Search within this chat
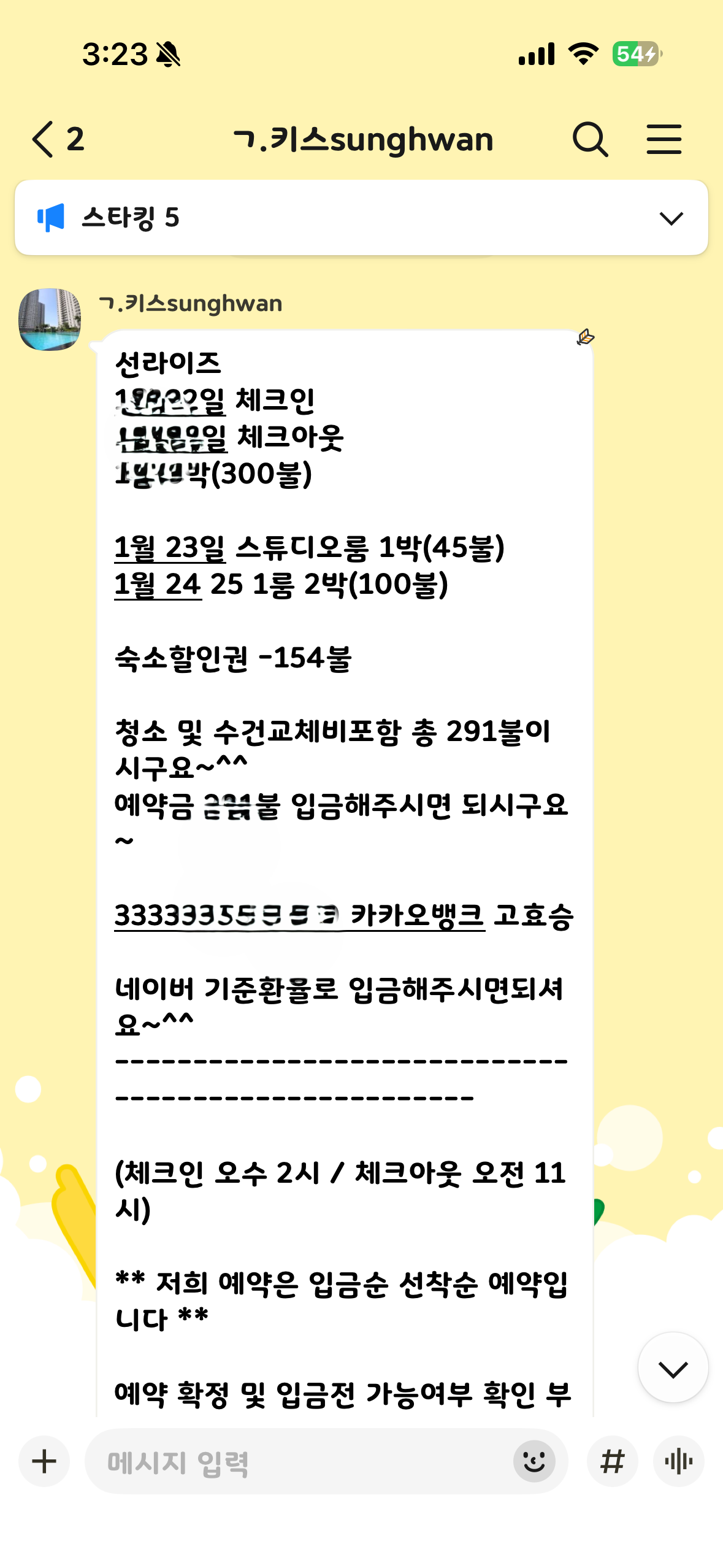Screen dimensions: 723x1568 pyautogui.click(x=590, y=139)
